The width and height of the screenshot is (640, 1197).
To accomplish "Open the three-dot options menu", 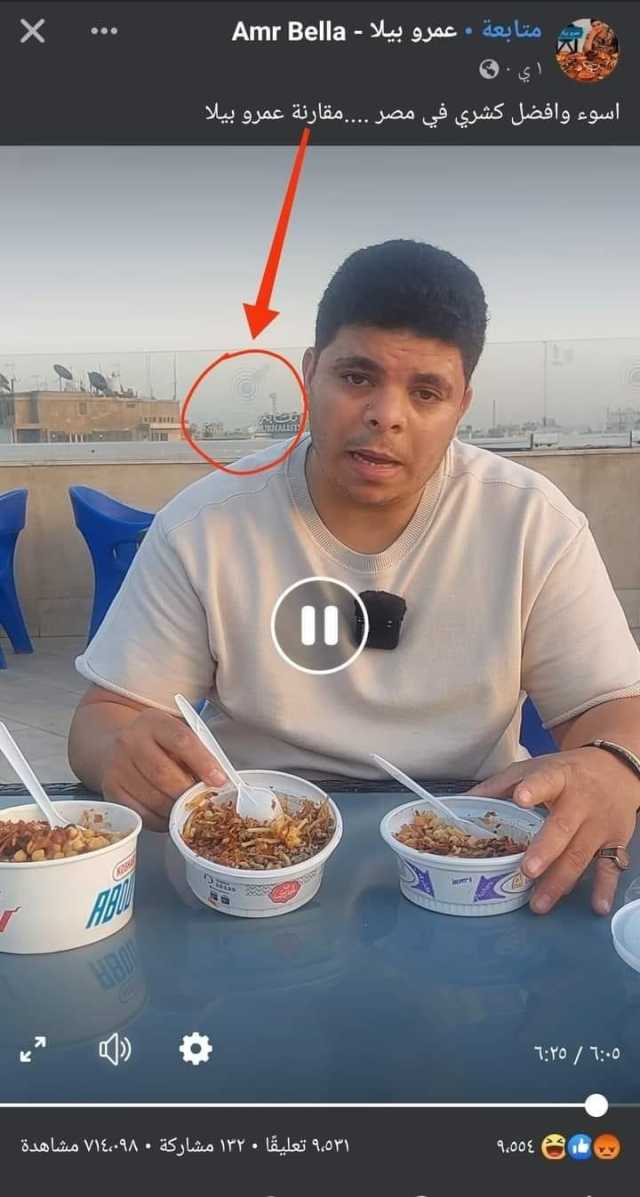I will (104, 31).
